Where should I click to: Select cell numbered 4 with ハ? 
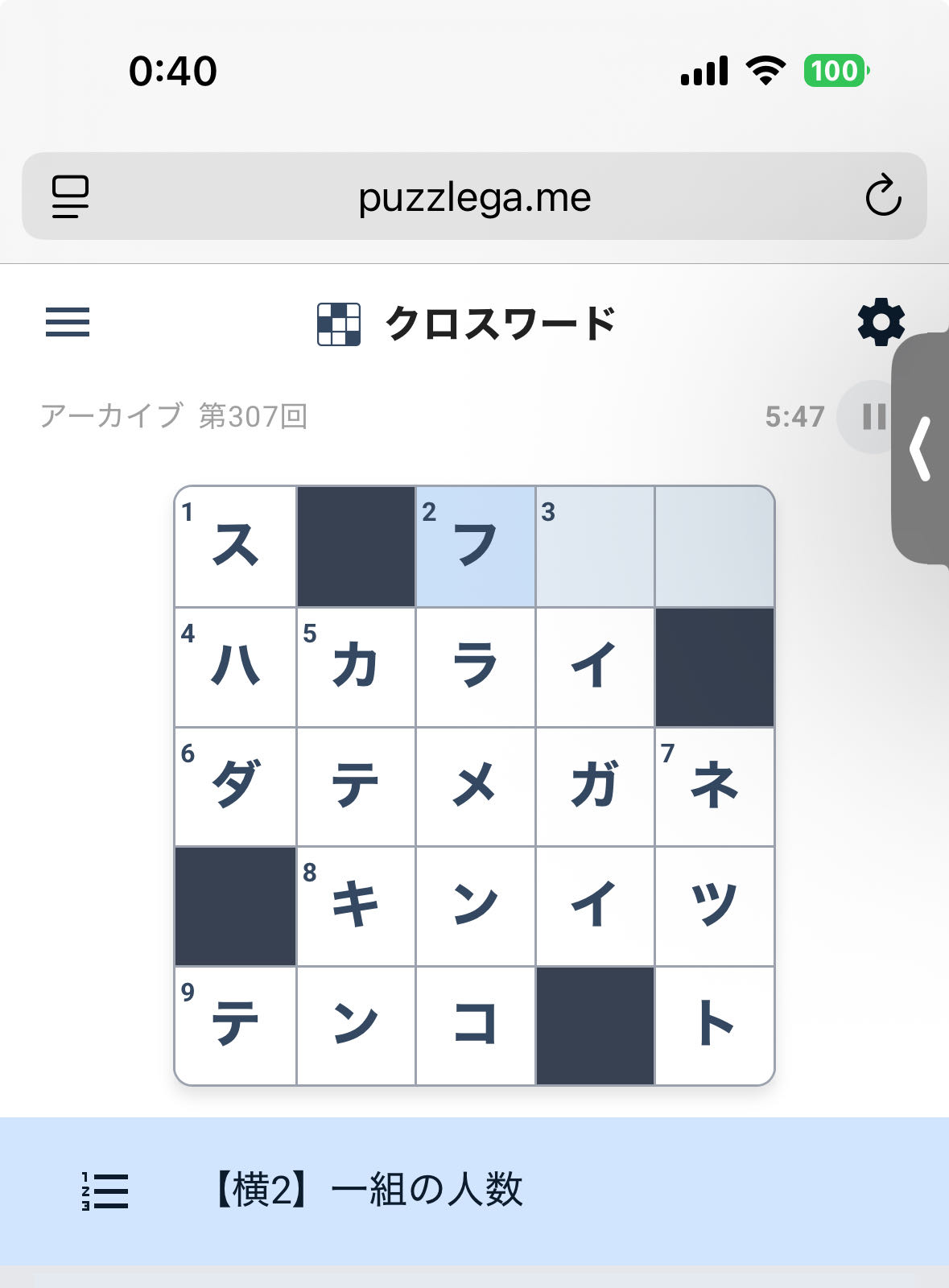(235, 667)
